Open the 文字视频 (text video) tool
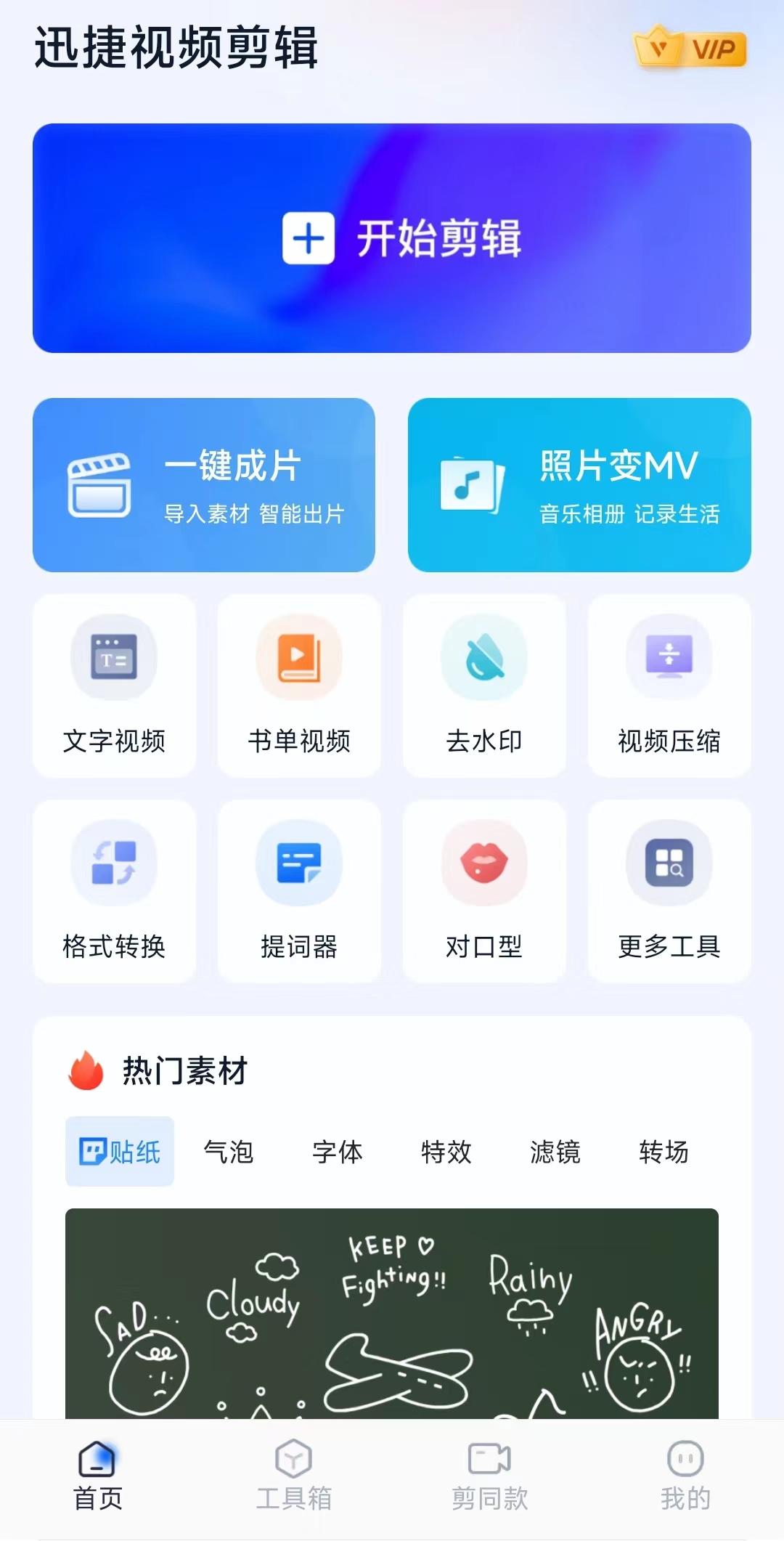Image resolution: width=784 pixels, height=1541 pixels. point(114,686)
